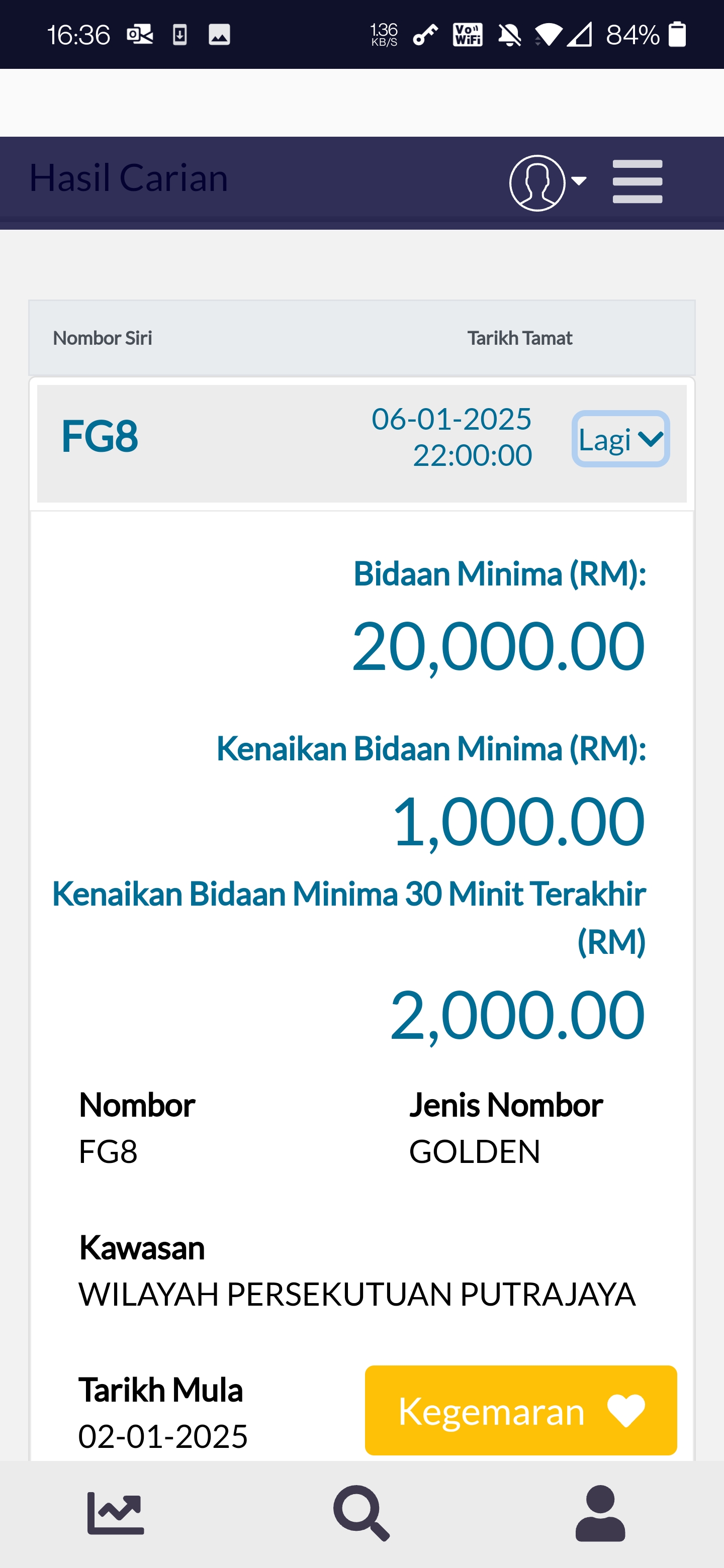The height and width of the screenshot is (1568, 724).
Task: Collapse FG8 details with Lagi button
Action: [x=620, y=439]
